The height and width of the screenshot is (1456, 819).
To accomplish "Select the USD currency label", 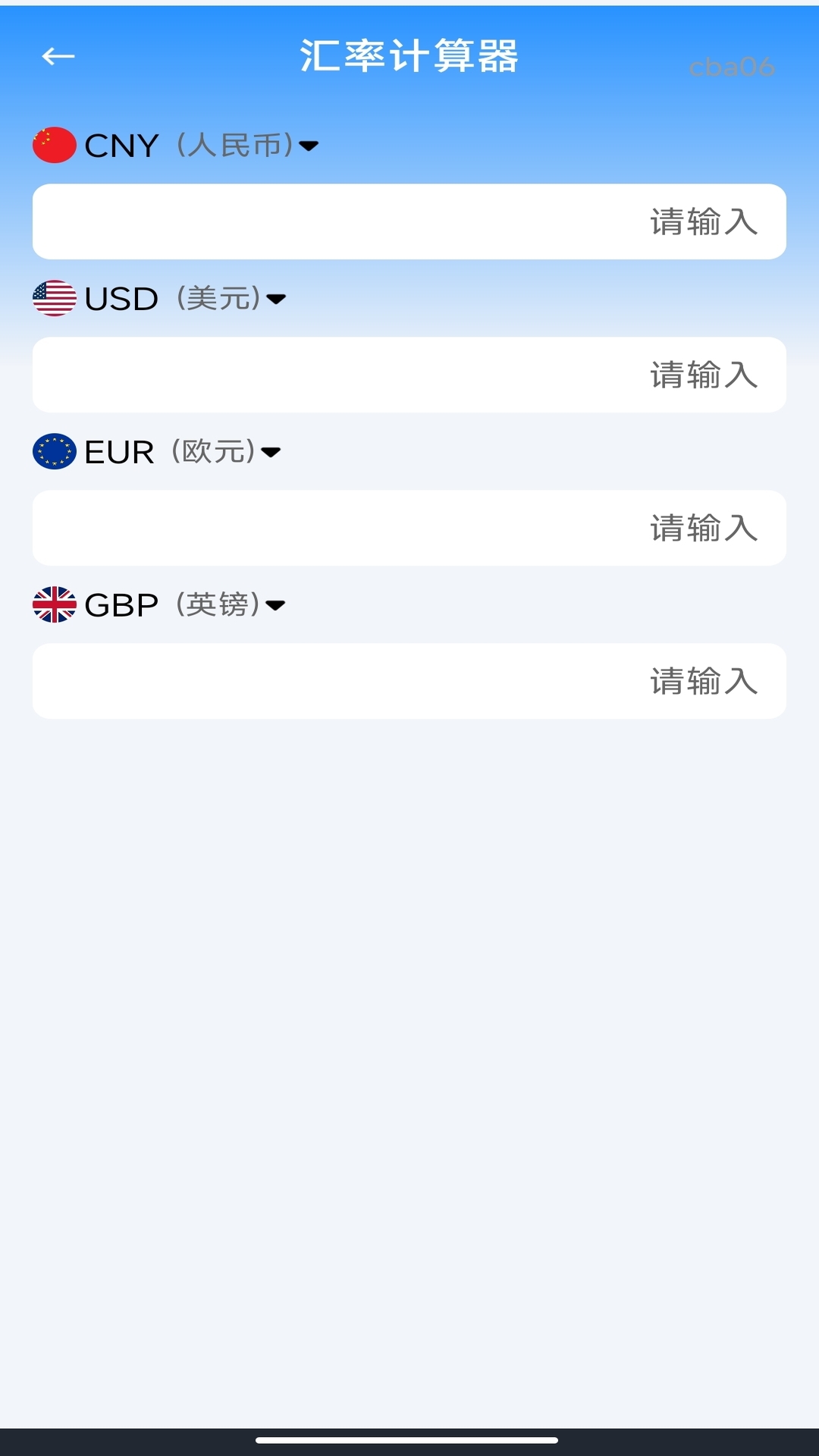I will coord(121,300).
